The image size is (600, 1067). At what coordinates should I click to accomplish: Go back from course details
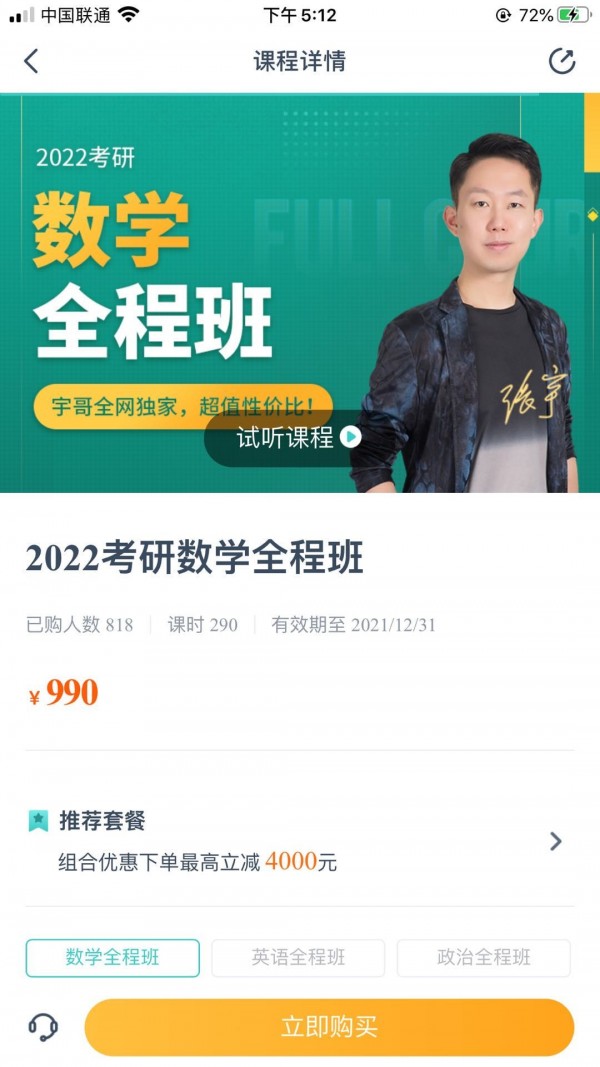coord(31,61)
